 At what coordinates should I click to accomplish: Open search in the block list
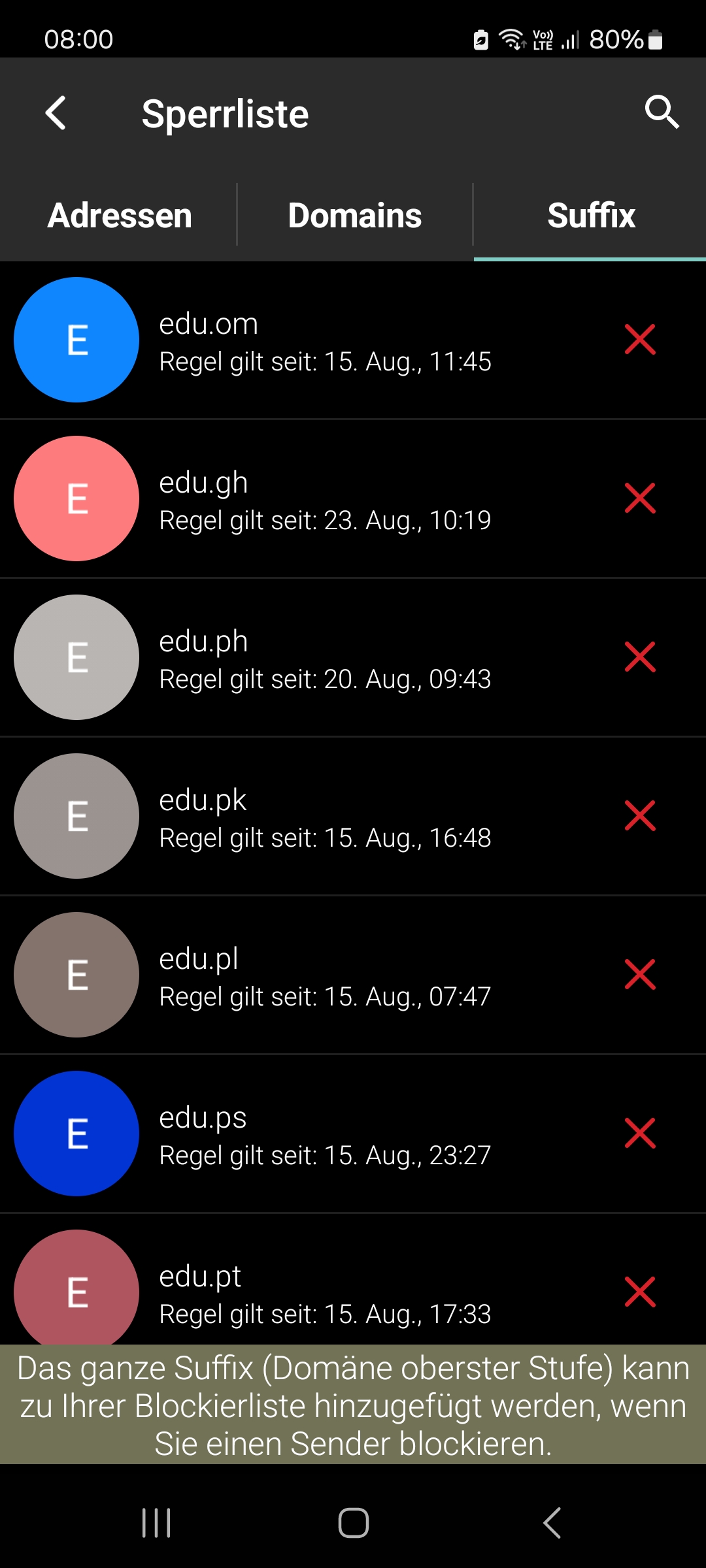662,112
